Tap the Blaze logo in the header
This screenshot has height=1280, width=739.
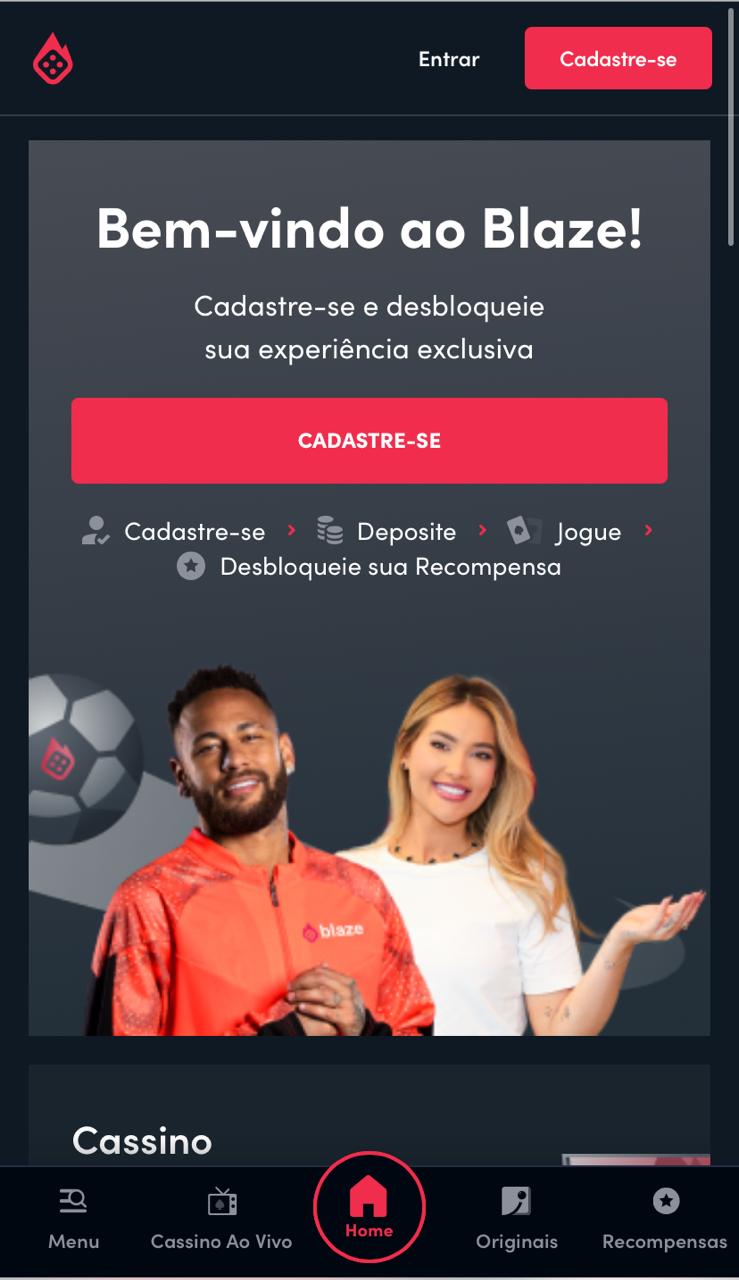53,59
